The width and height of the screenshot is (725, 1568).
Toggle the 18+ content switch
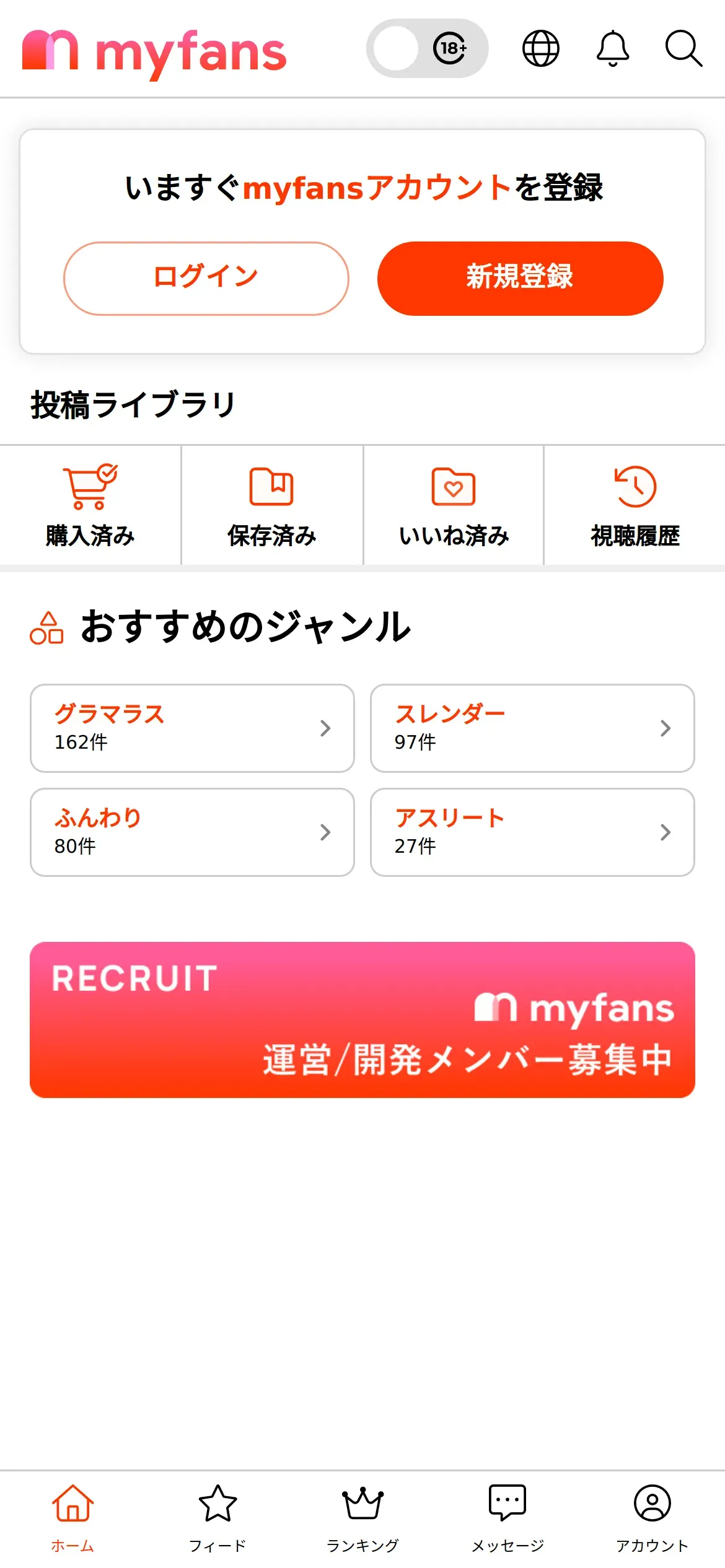pos(427,48)
